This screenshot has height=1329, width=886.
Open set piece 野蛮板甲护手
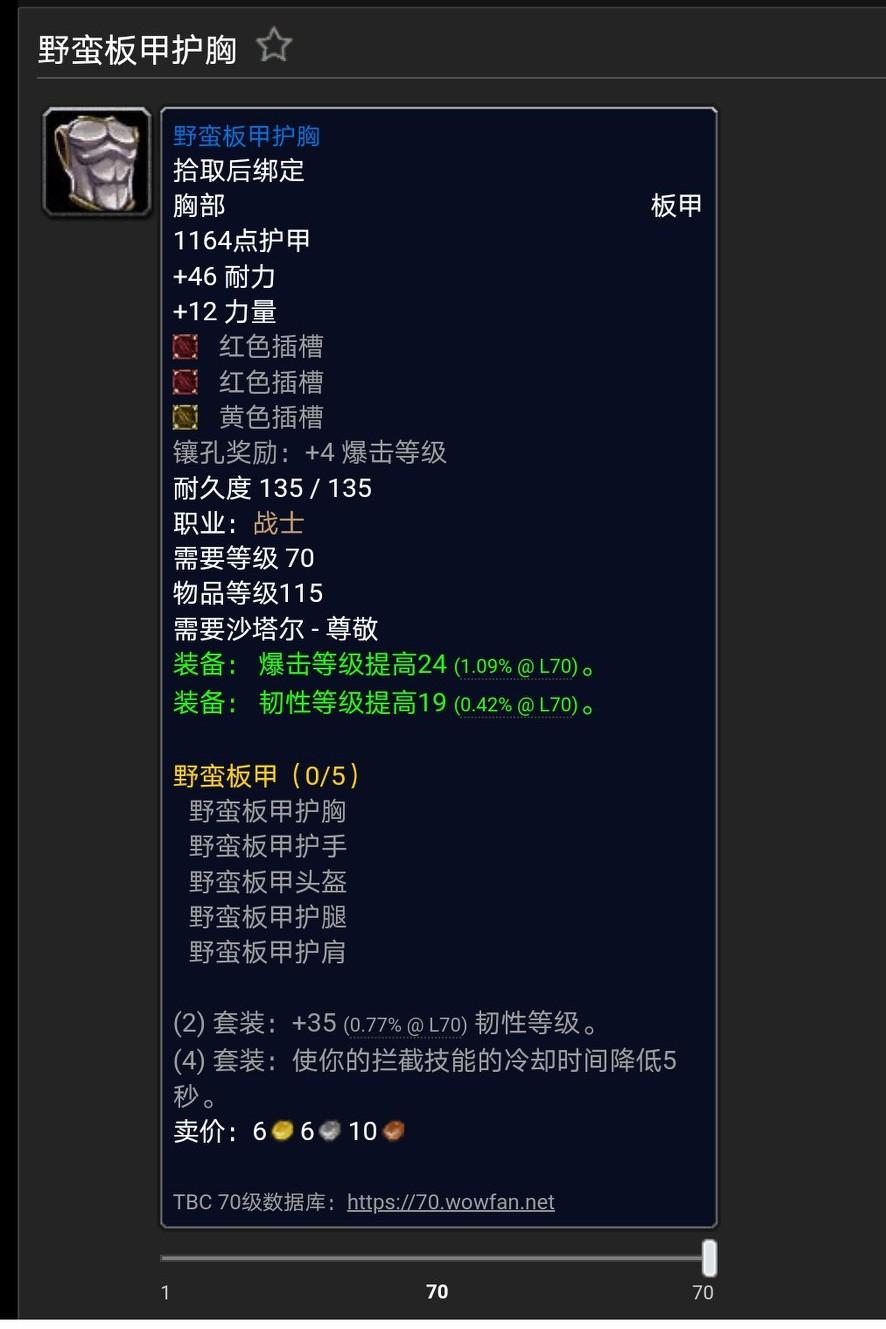(x=267, y=846)
